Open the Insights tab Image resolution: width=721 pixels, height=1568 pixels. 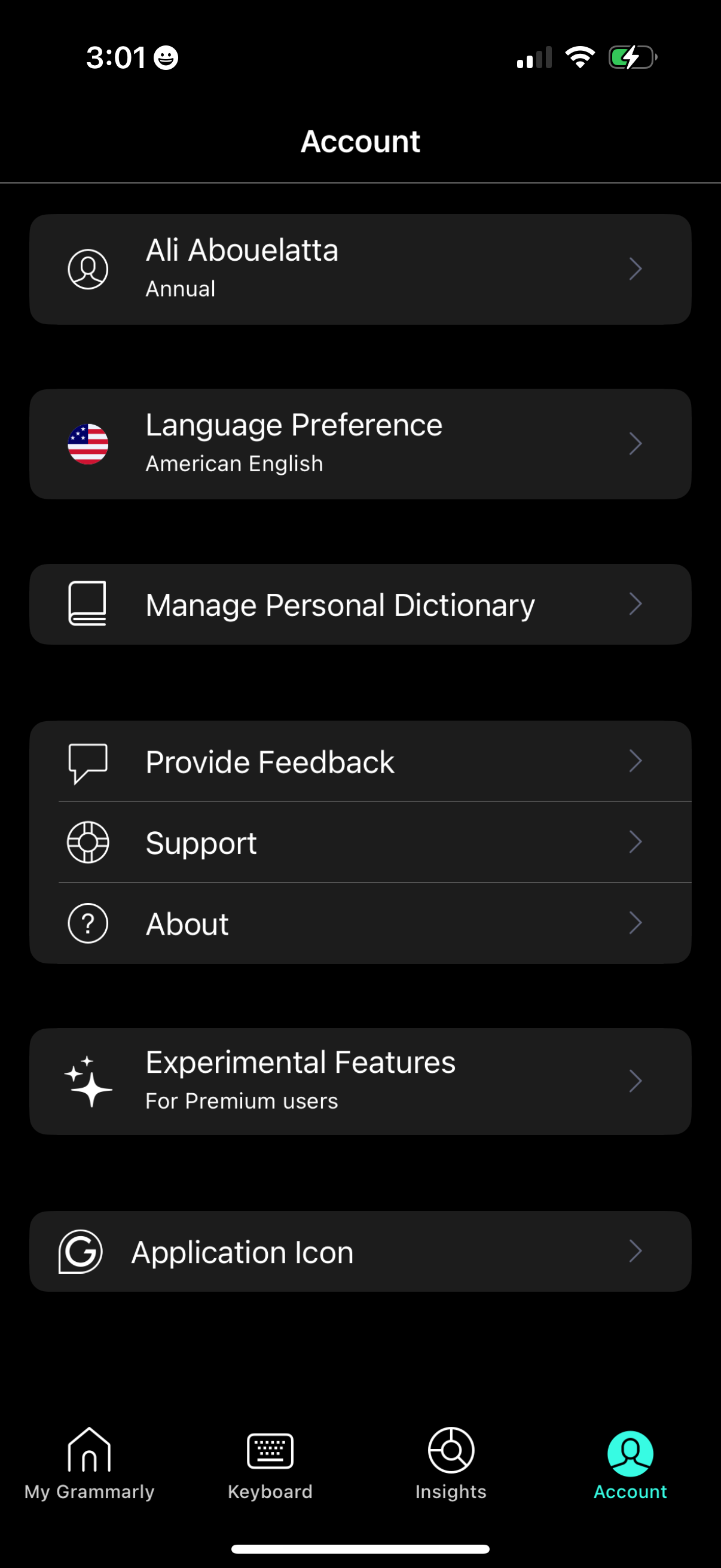[x=450, y=1467]
